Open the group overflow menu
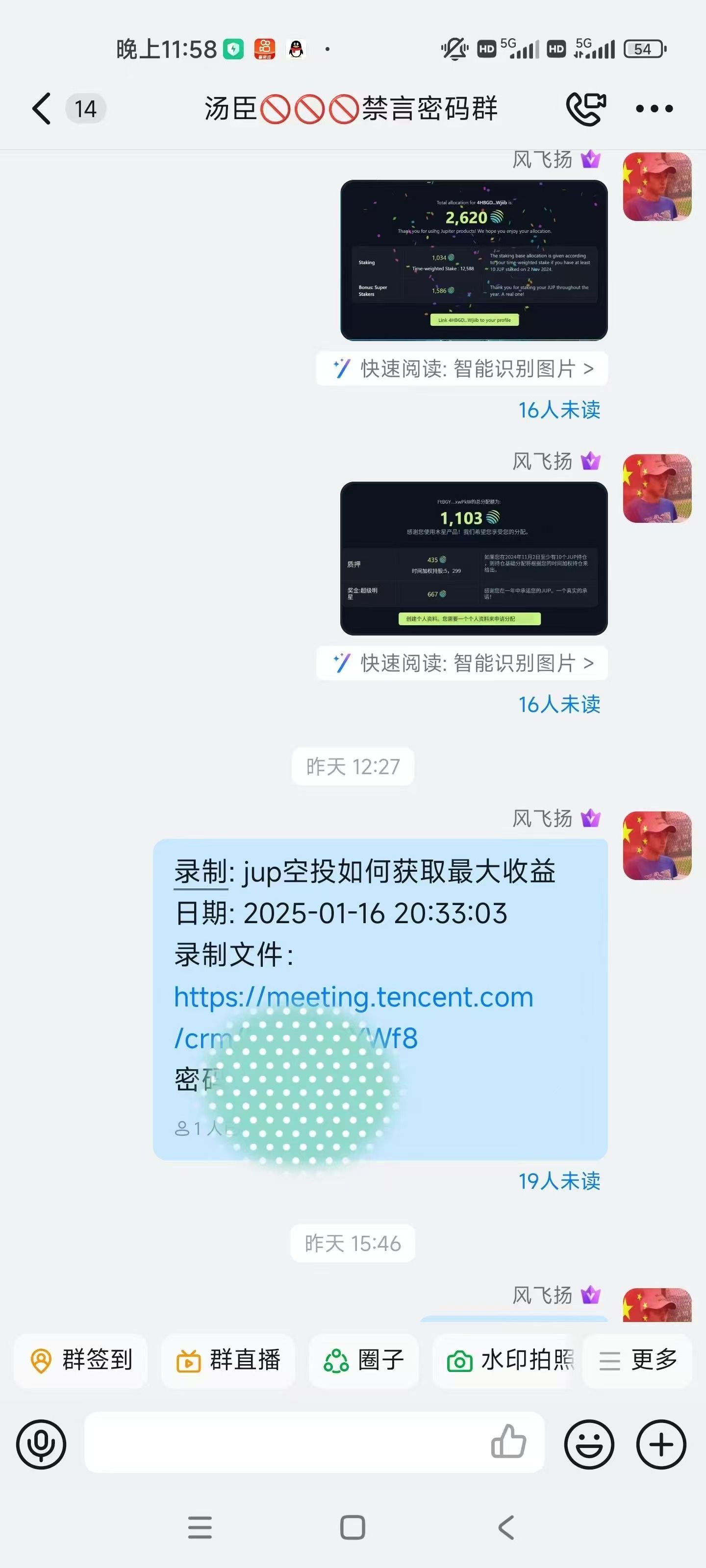This screenshot has width=706, height=1568. (x=654, y=109)
